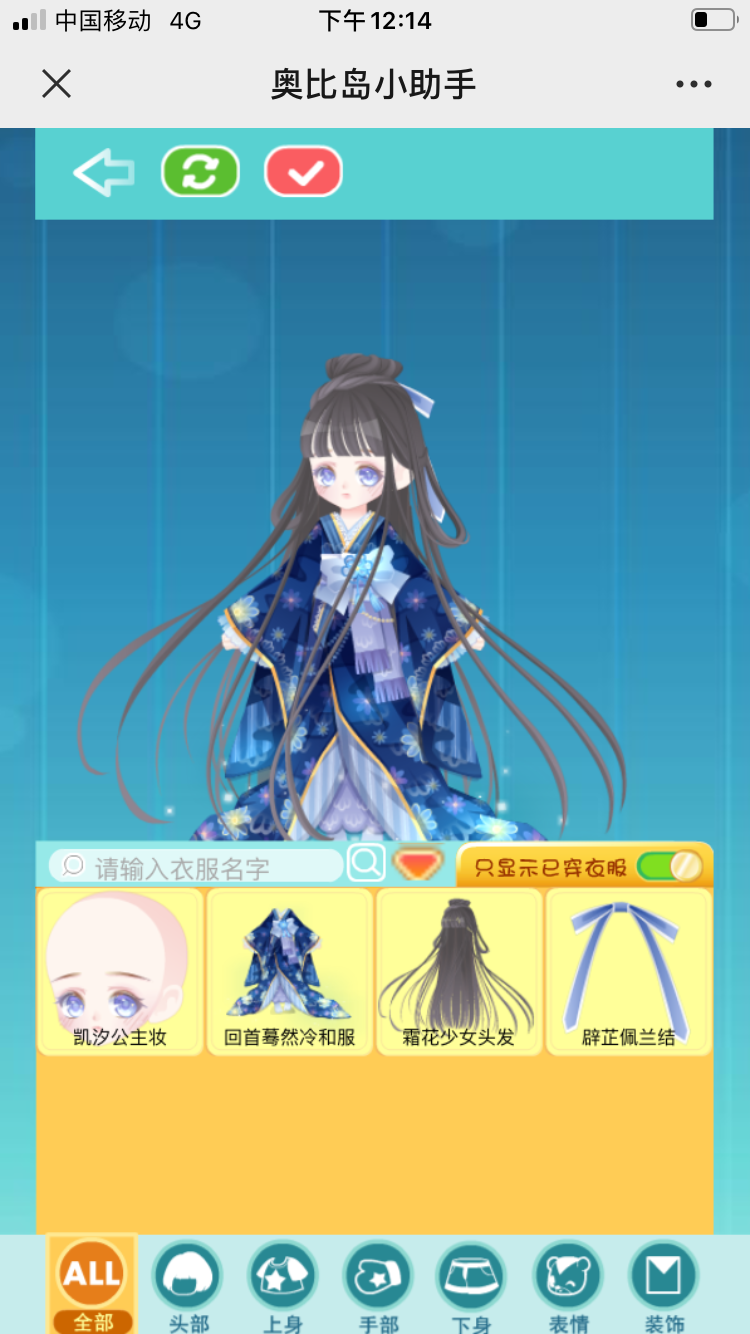Open the three-dot overflow menu

click(693, 84)
